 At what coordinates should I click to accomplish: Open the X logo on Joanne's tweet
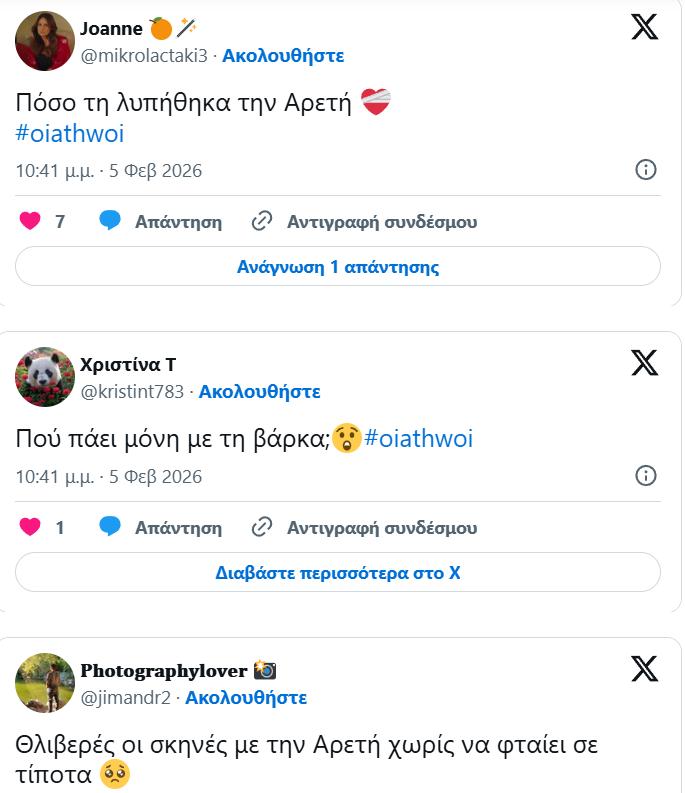645,28
